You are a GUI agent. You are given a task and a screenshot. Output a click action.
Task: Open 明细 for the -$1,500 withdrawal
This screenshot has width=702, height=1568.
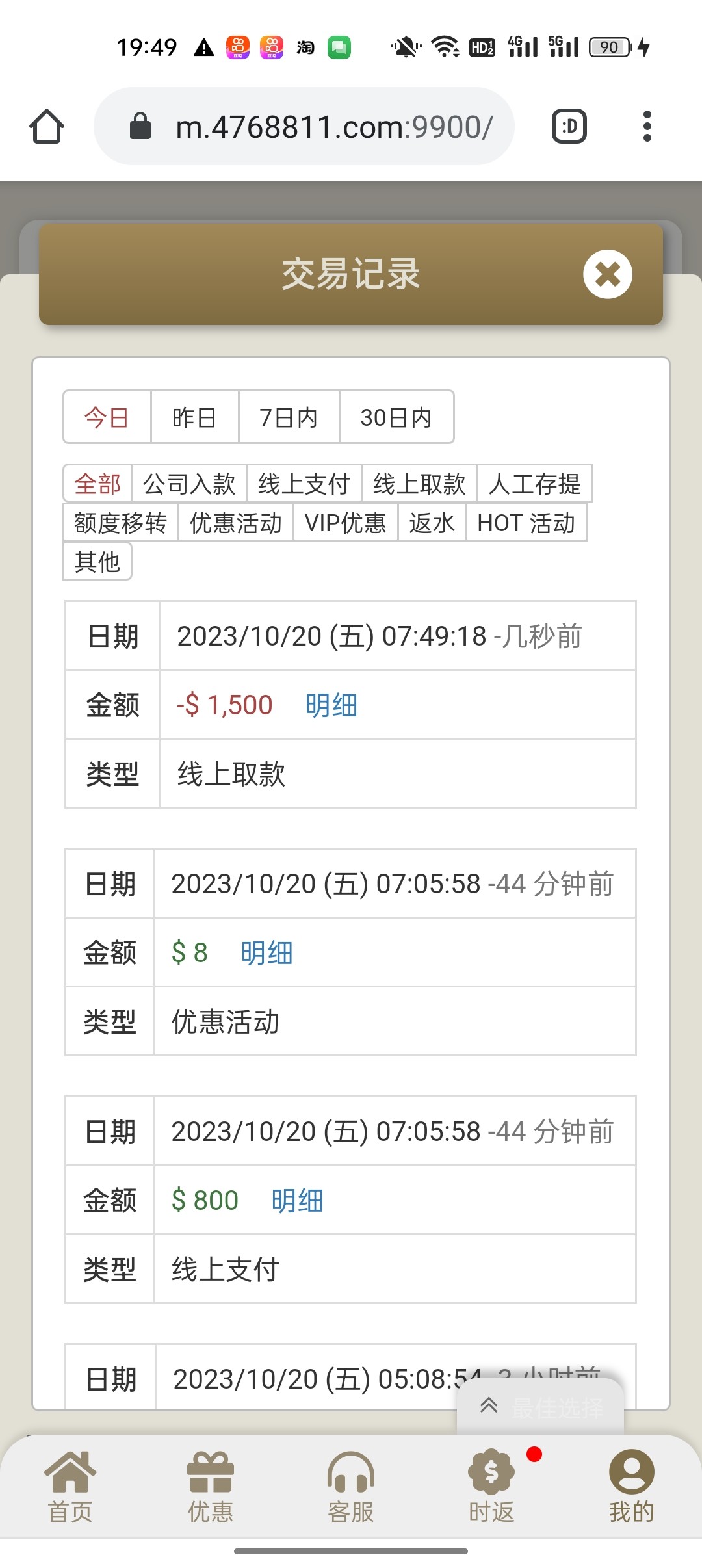coord(331,705)
